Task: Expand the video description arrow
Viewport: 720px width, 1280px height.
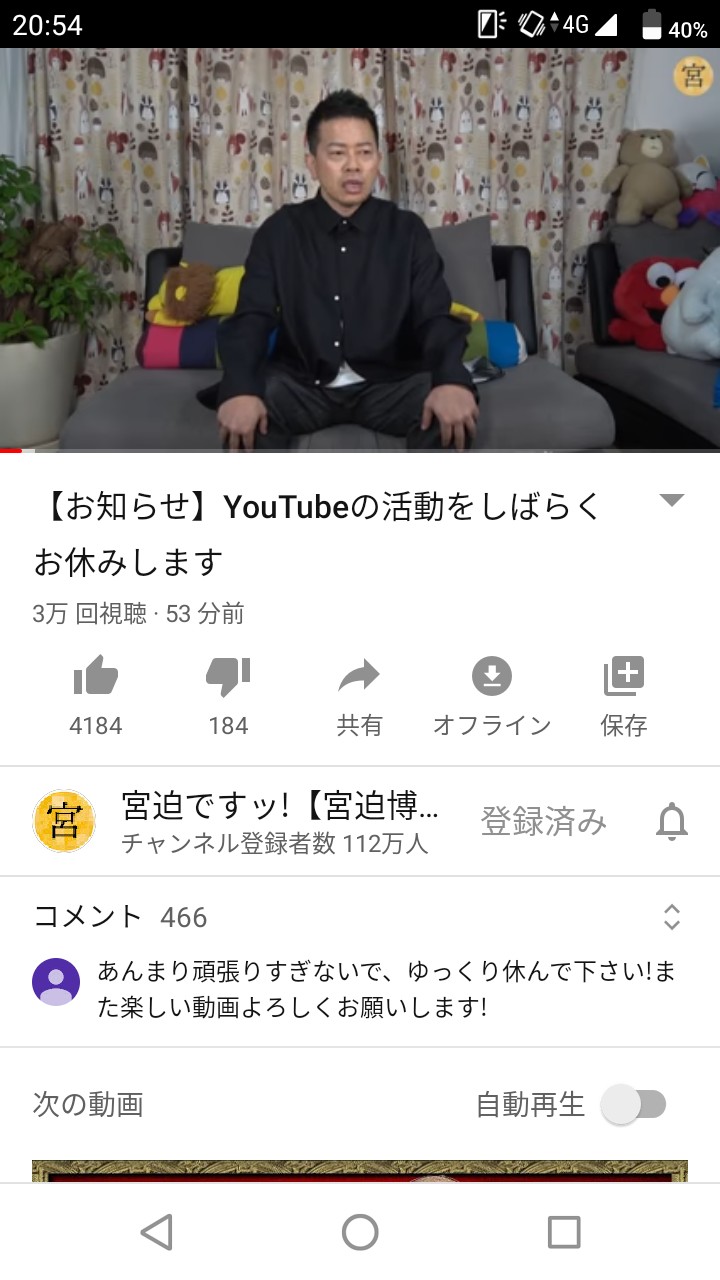Action: tap(672, 501)
